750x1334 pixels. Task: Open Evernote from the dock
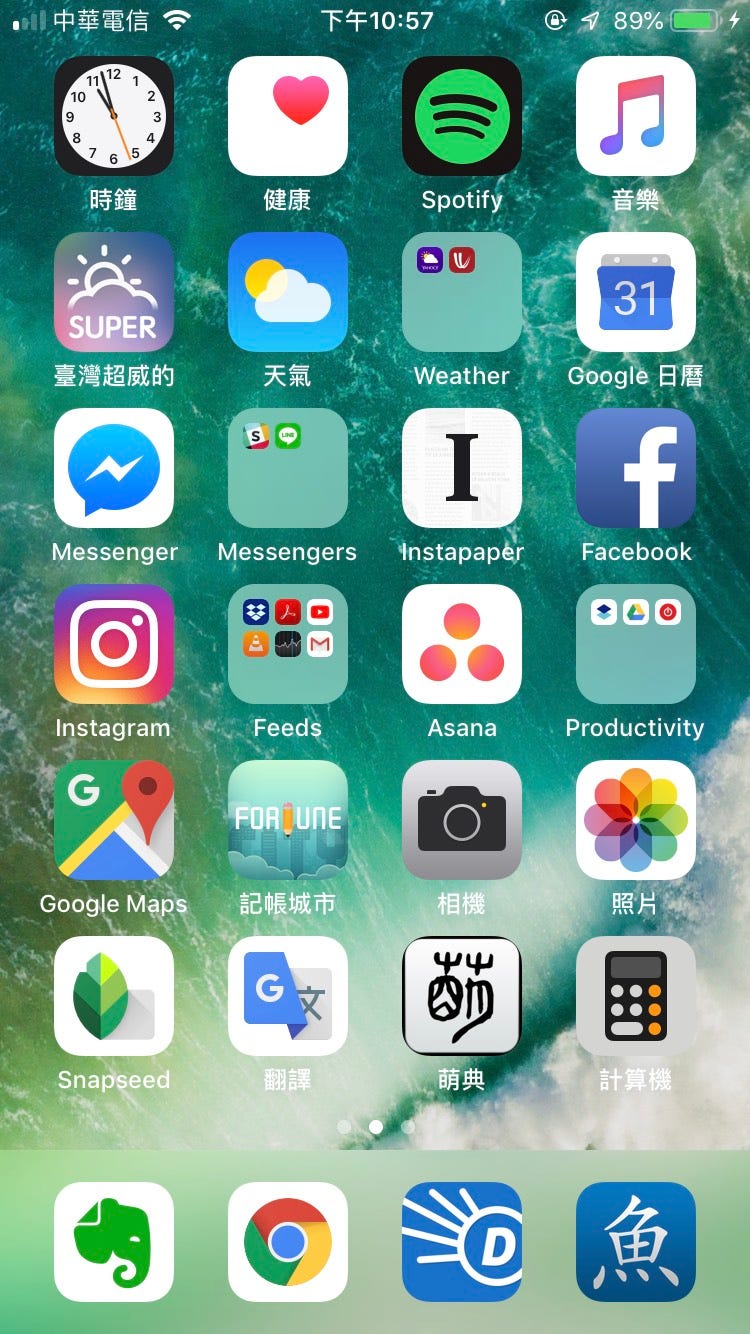click(113, 1242)
